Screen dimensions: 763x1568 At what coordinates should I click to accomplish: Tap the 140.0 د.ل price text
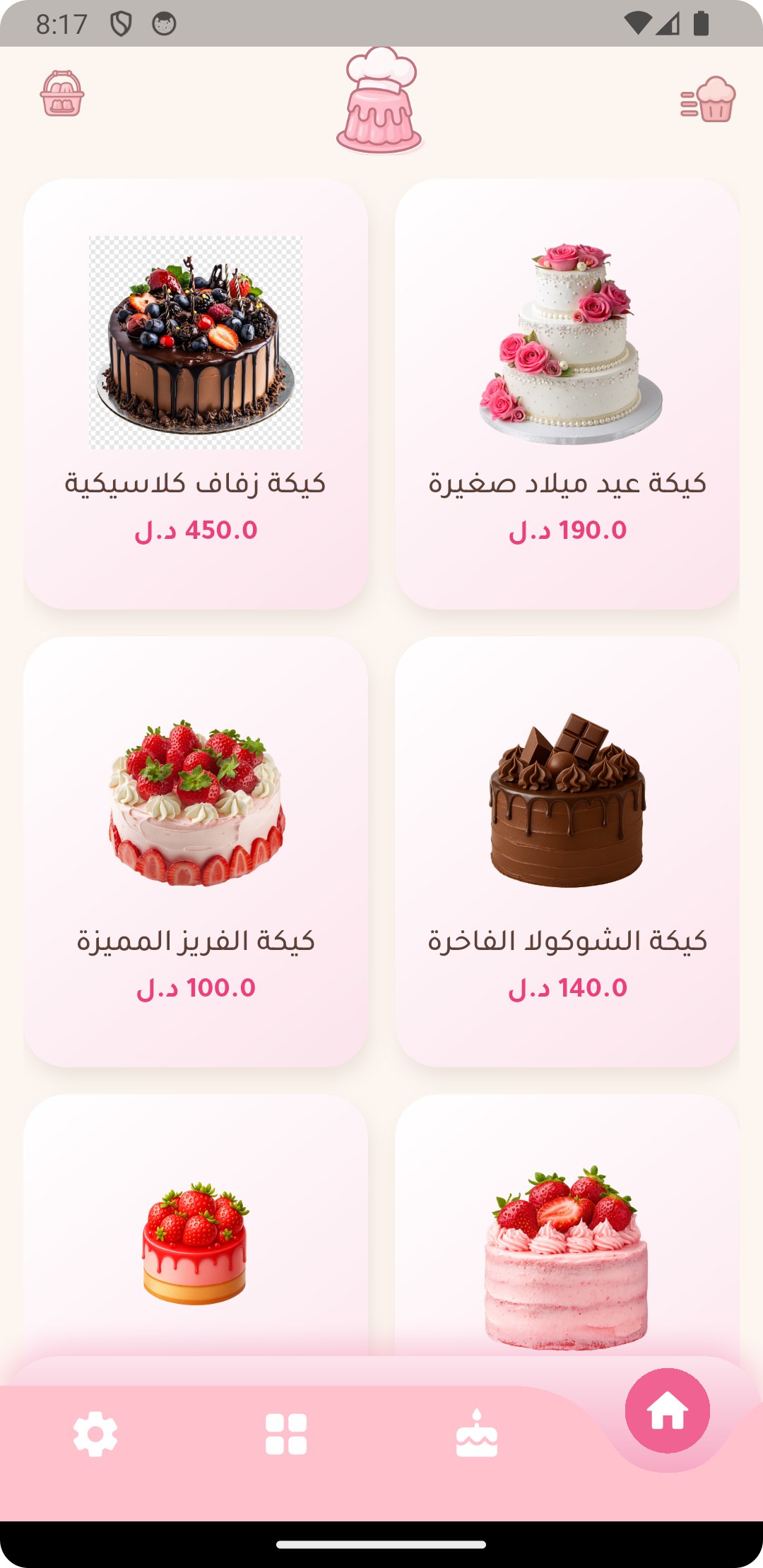pos(569,989)
